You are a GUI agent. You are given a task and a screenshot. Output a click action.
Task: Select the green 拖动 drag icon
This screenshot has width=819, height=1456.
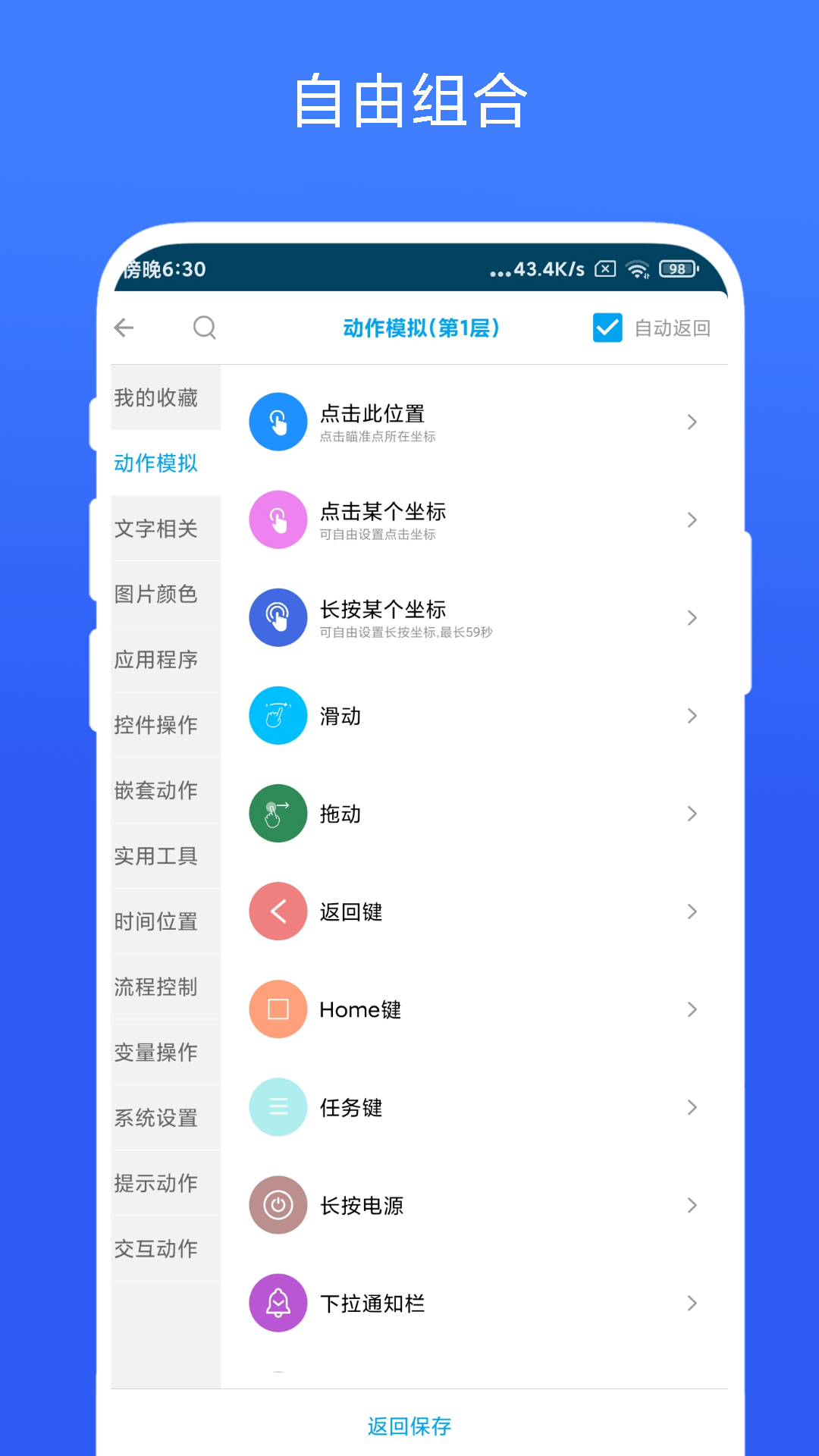[278, 813]
